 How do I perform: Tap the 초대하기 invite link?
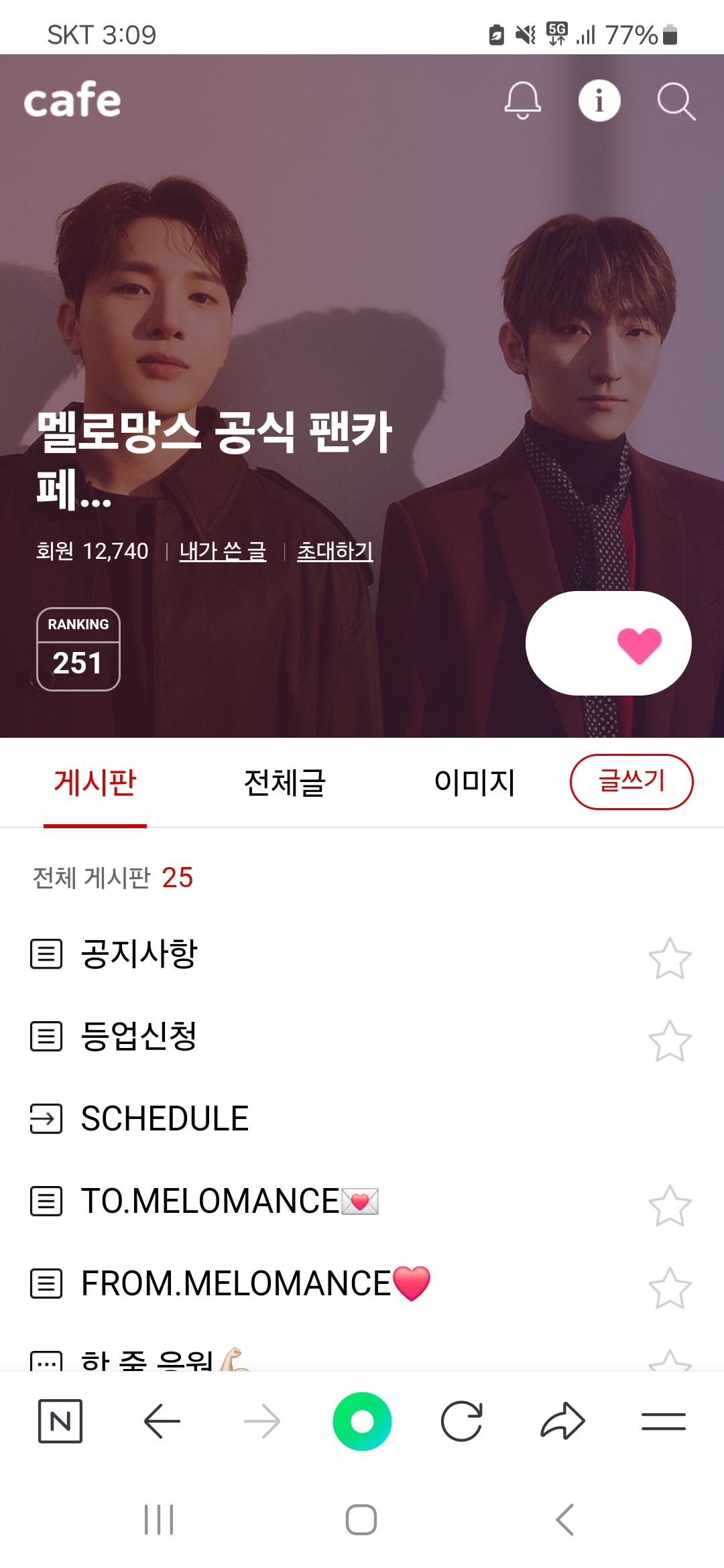(335, 551)
